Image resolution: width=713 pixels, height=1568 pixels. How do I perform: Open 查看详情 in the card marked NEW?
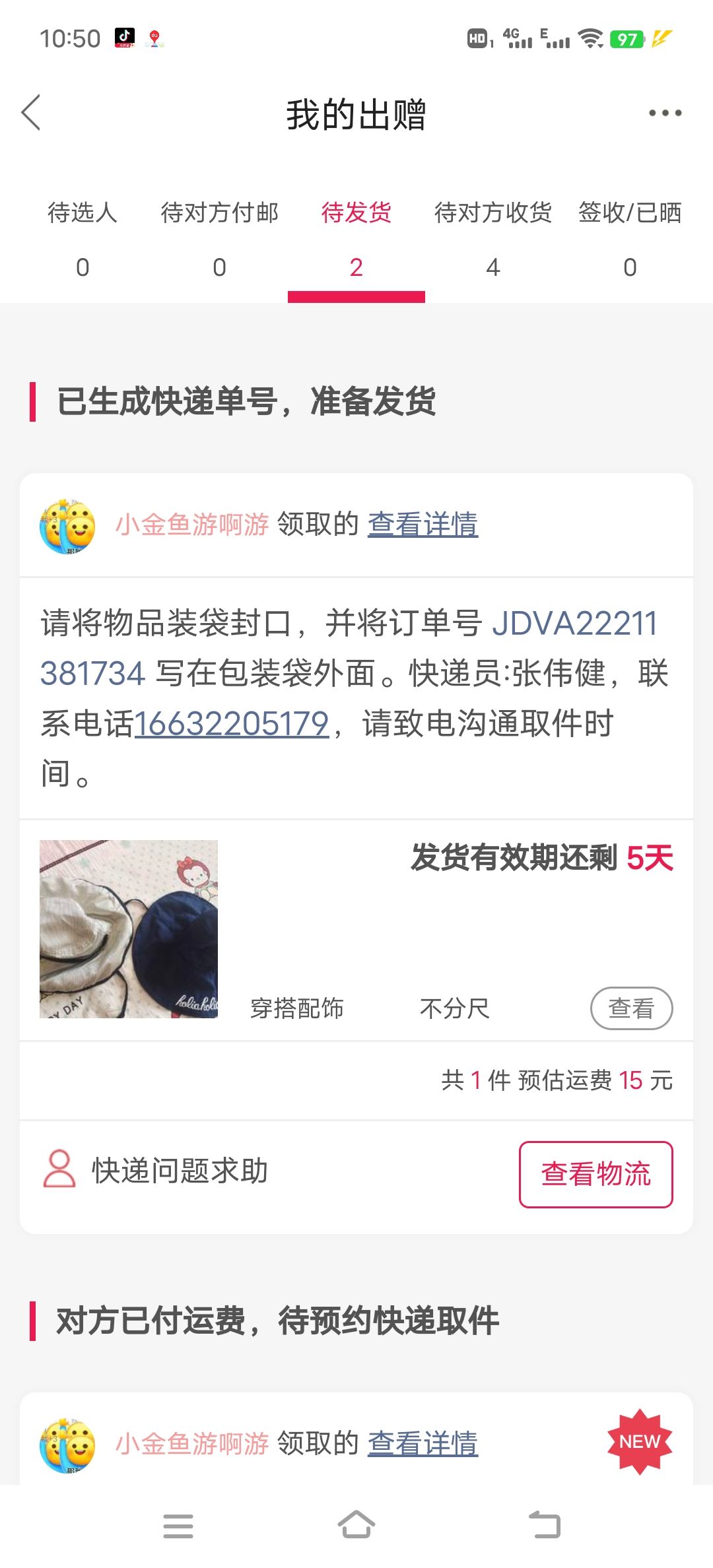(x=423, y=1443)
